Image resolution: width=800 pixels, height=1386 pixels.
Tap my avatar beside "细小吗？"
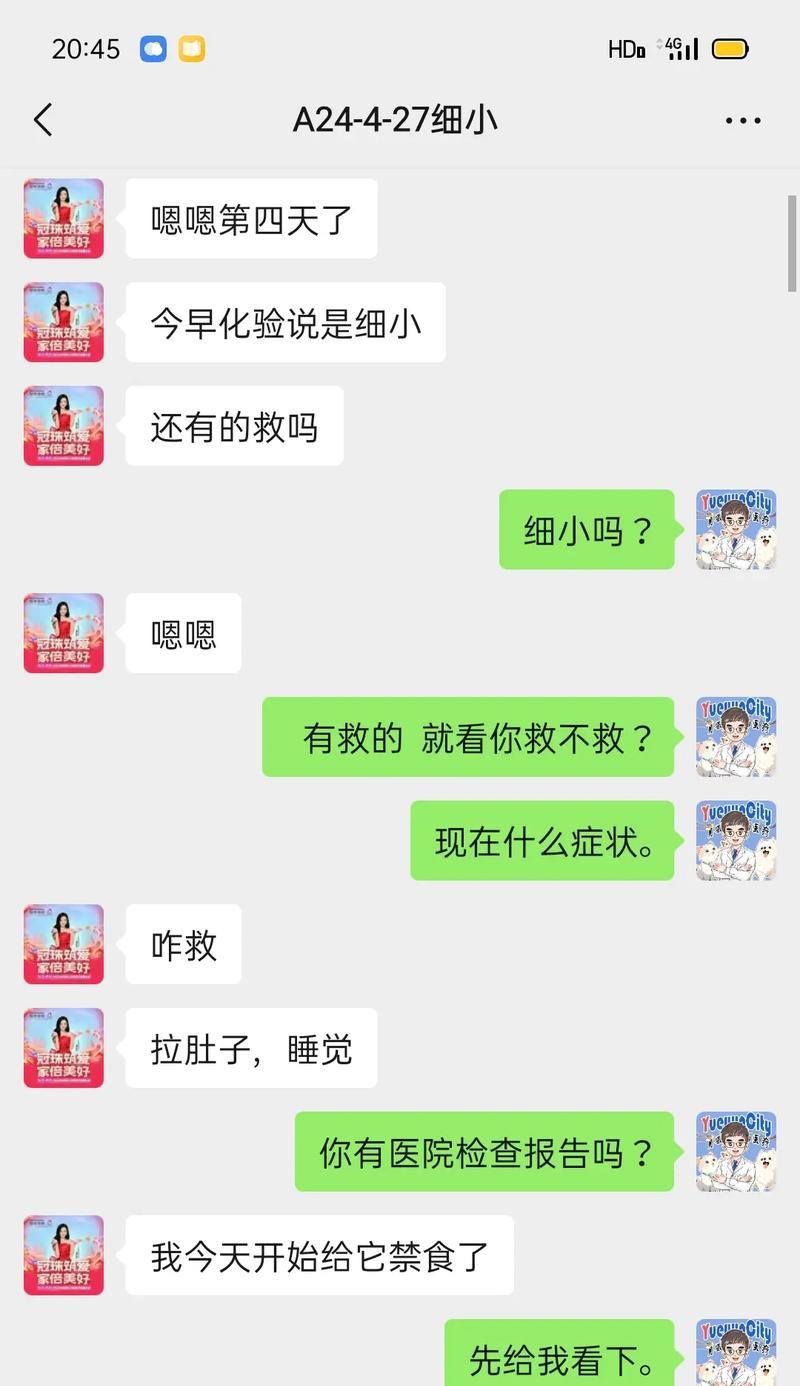pyautogui.click(x=736, y=530)
